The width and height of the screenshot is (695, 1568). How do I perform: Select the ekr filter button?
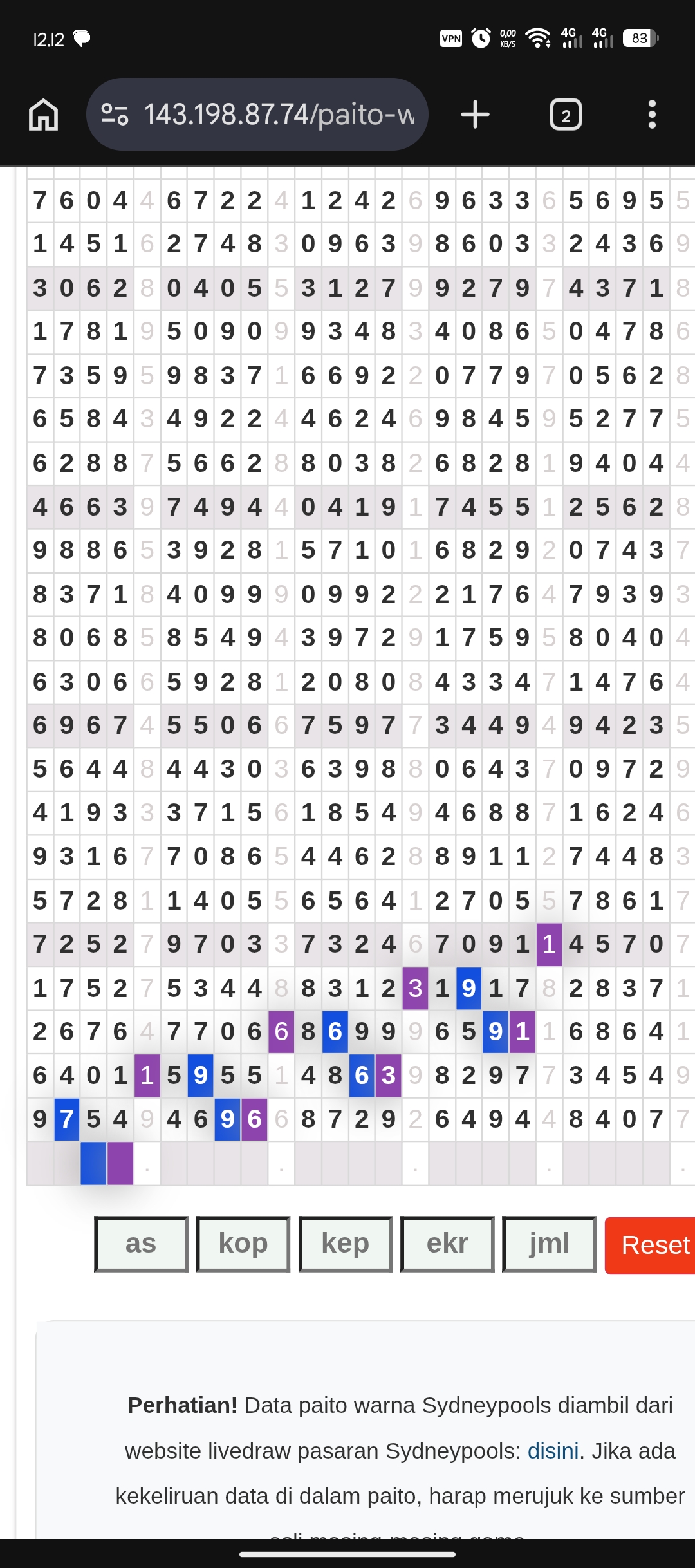coord(447,1244)
